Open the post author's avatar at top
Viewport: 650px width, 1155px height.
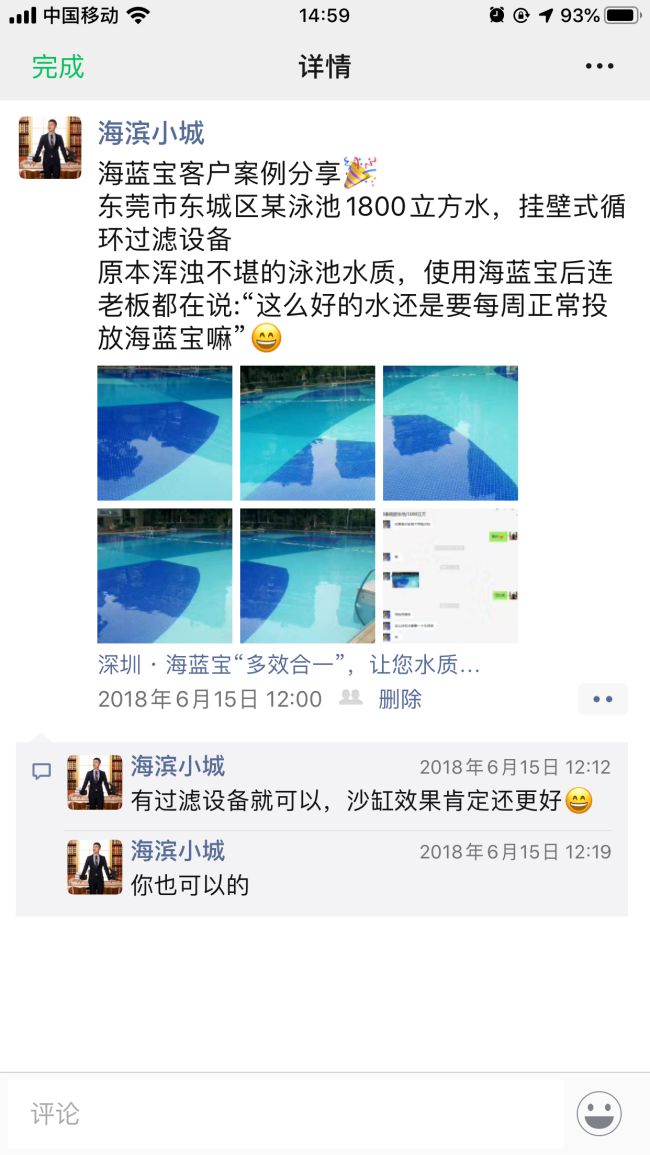coord(50,147)
